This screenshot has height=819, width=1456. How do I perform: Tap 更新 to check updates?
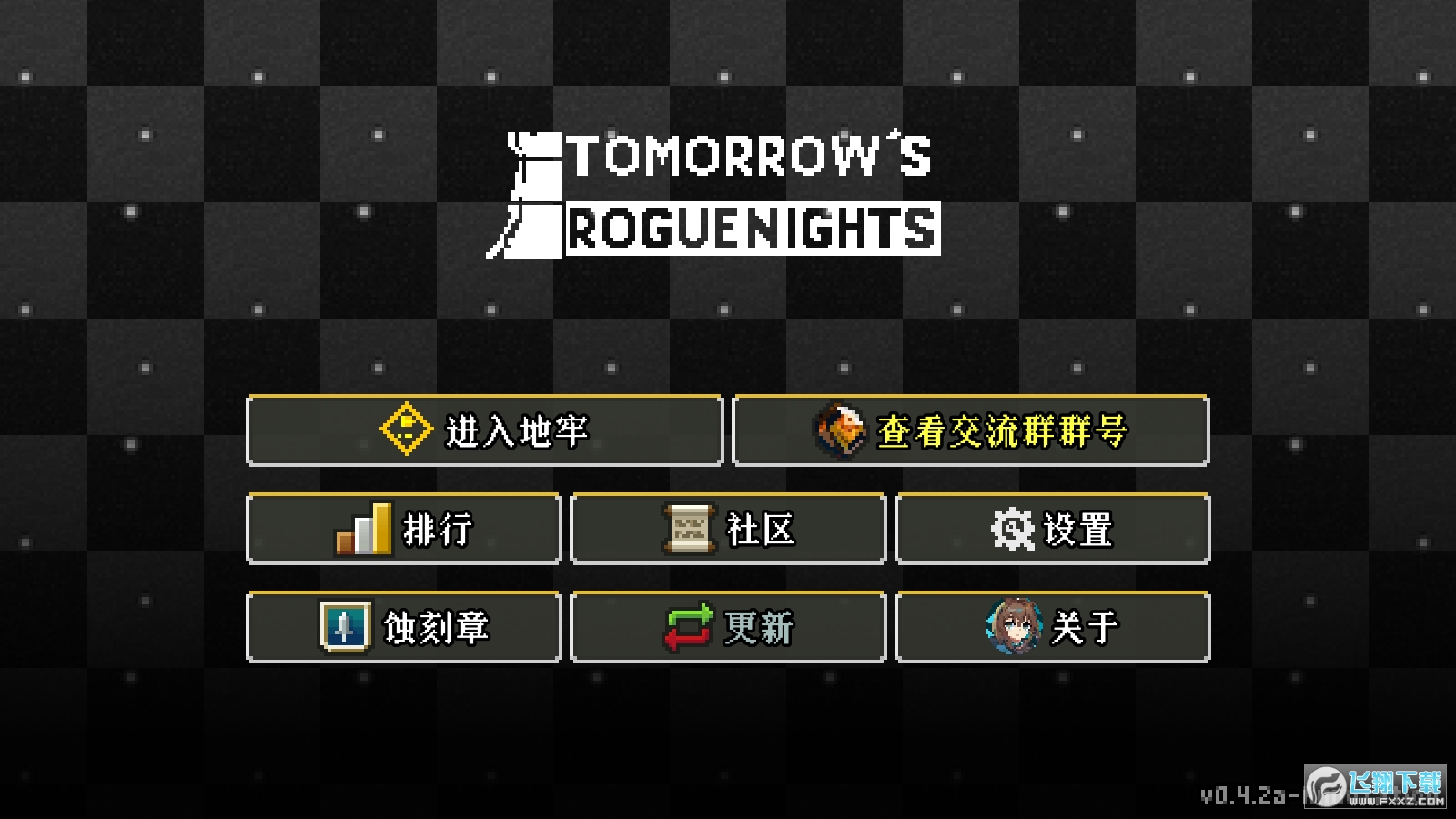(728, 627)
